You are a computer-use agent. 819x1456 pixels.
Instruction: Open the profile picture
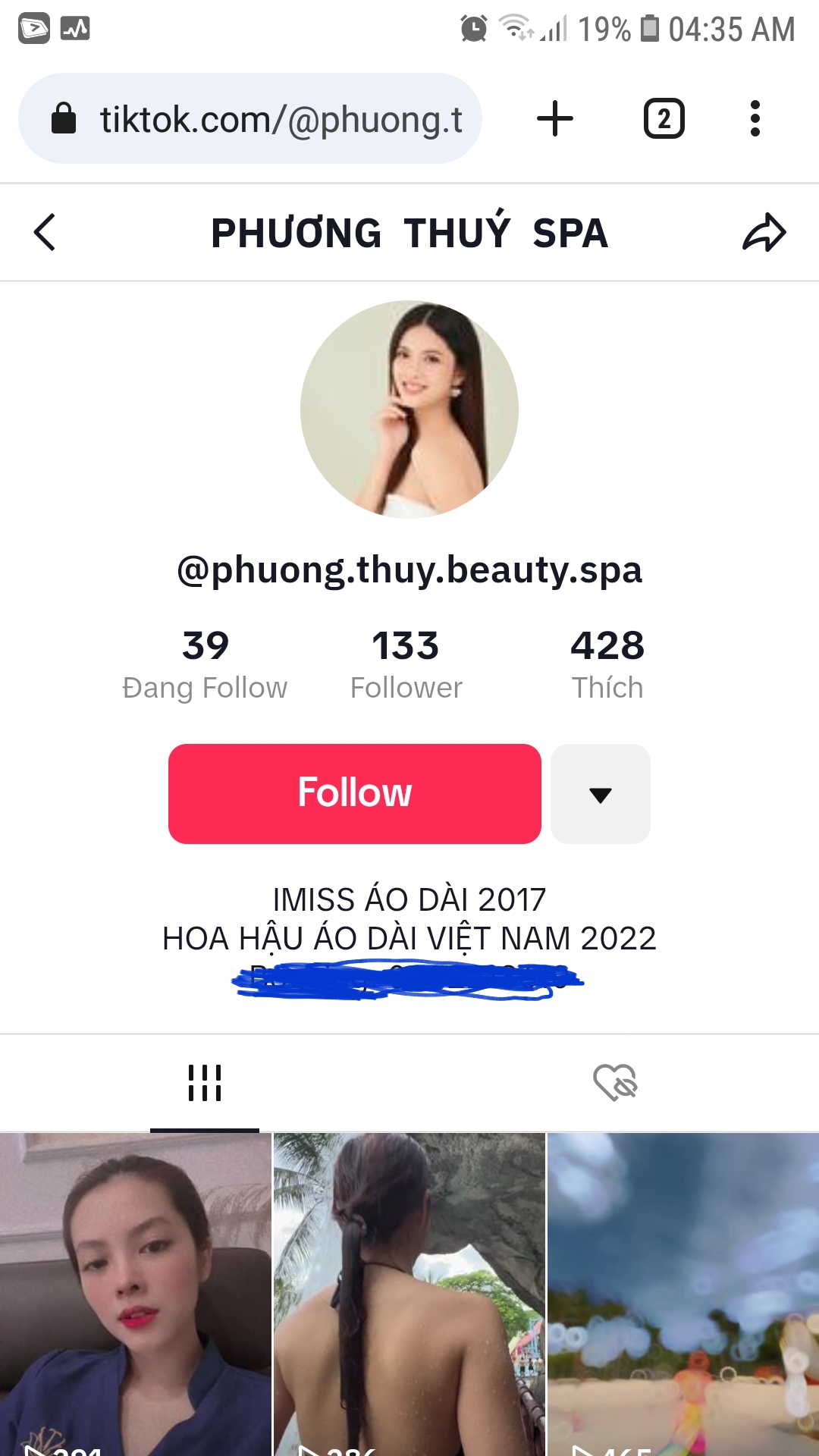409,409
